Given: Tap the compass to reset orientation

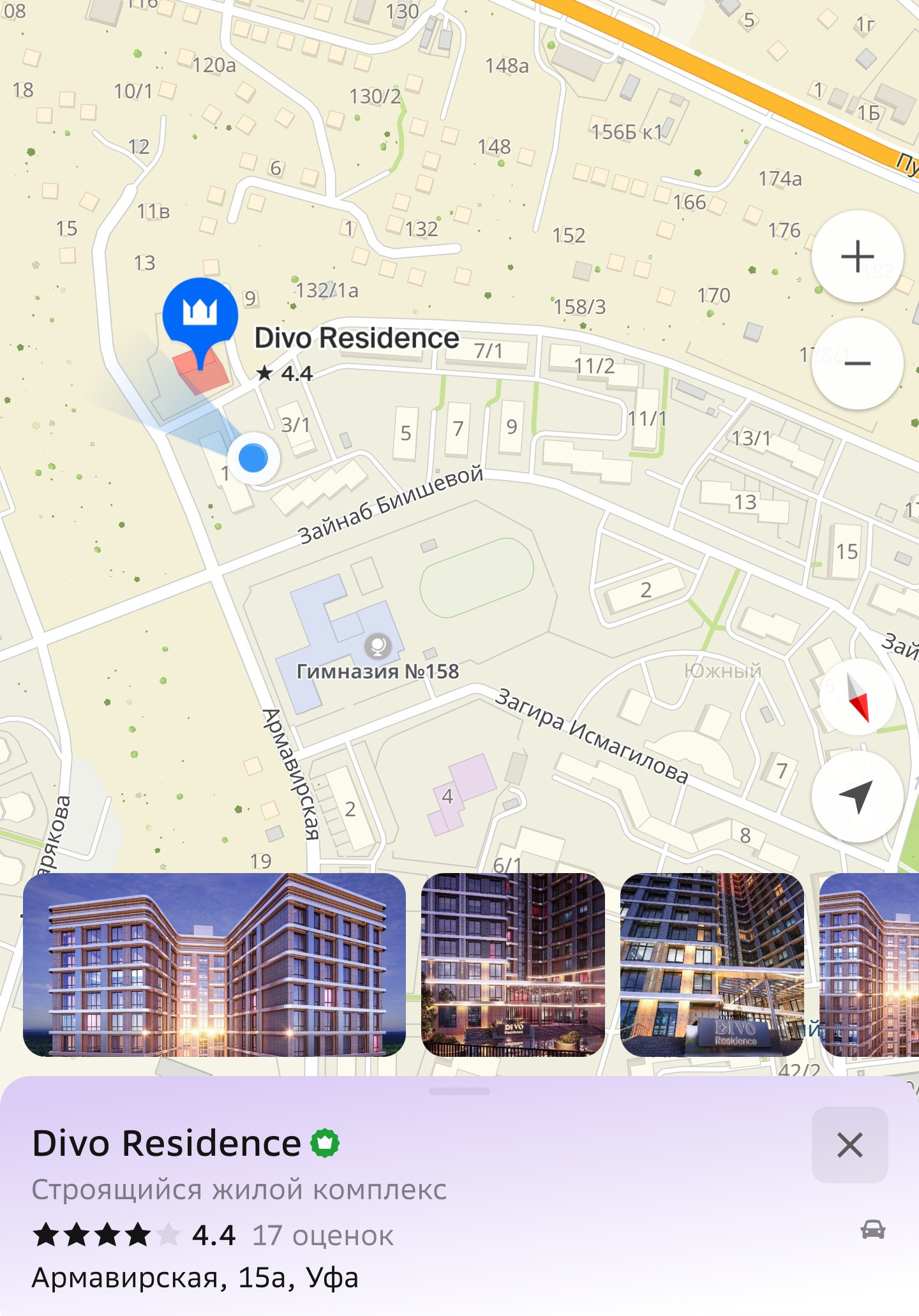Looking at the screenshot, I should [857, 698].
